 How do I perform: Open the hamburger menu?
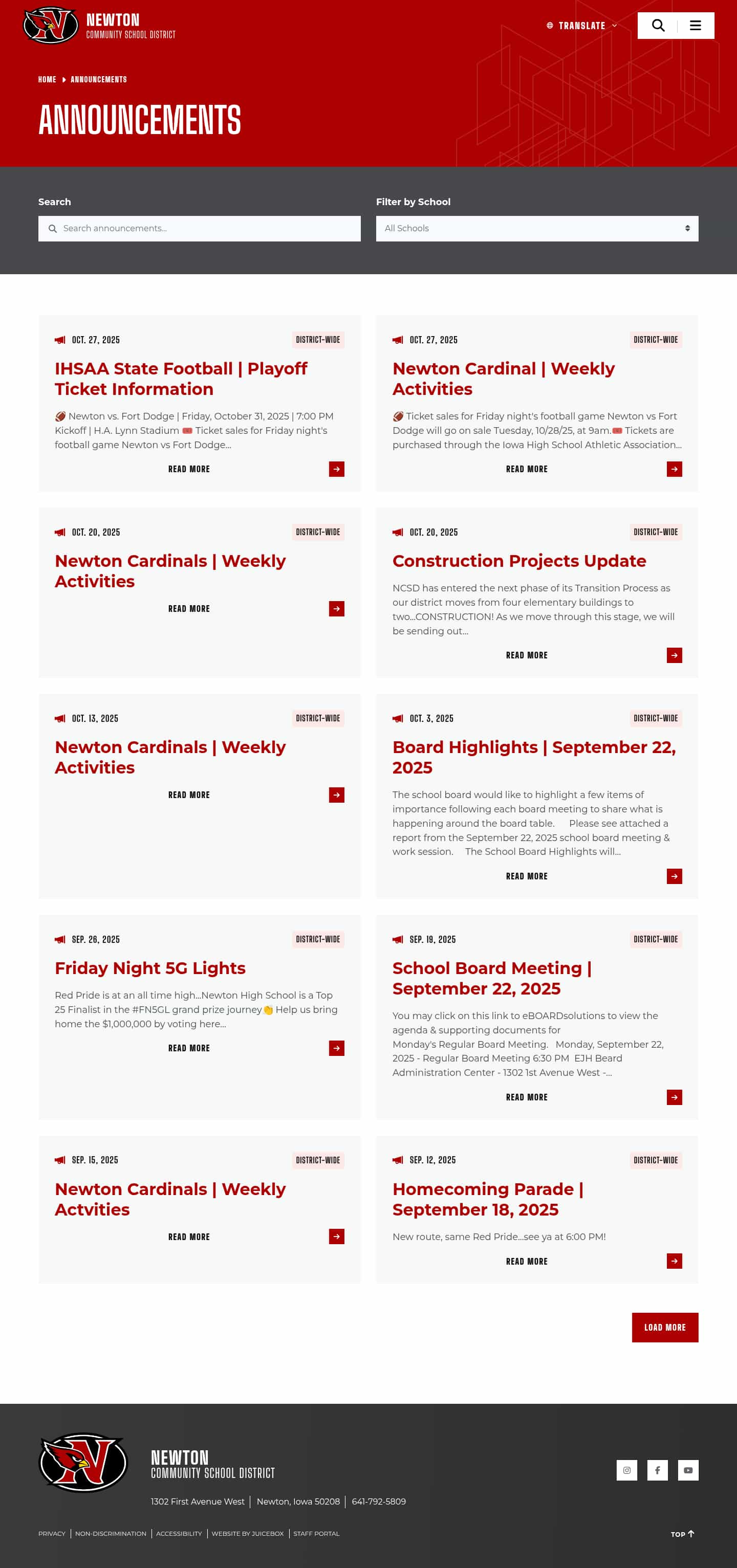click(x=695, y=26)
